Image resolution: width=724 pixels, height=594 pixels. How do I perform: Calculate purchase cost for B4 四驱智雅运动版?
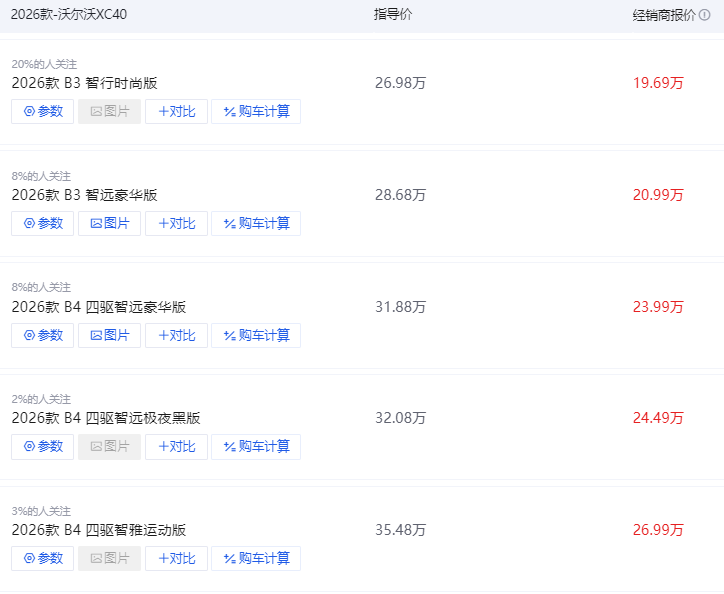point(256,559)
